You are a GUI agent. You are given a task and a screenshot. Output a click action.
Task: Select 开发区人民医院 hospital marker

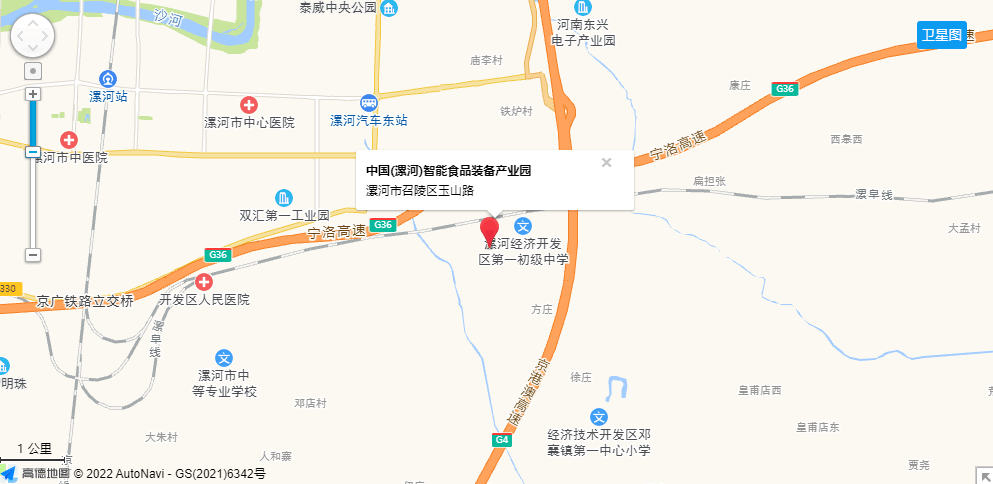[204, 283]
